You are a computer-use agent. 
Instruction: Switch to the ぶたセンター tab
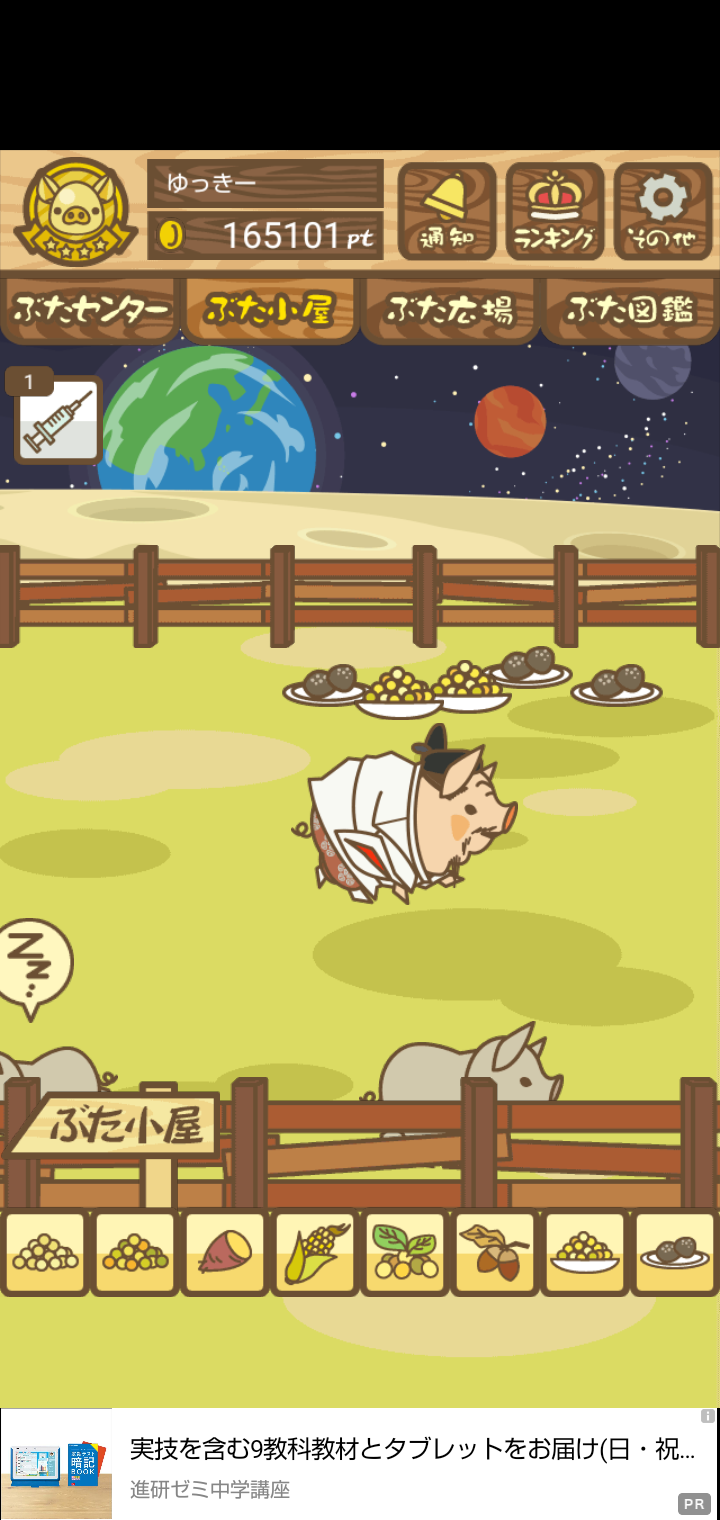[x=90, y=310]
